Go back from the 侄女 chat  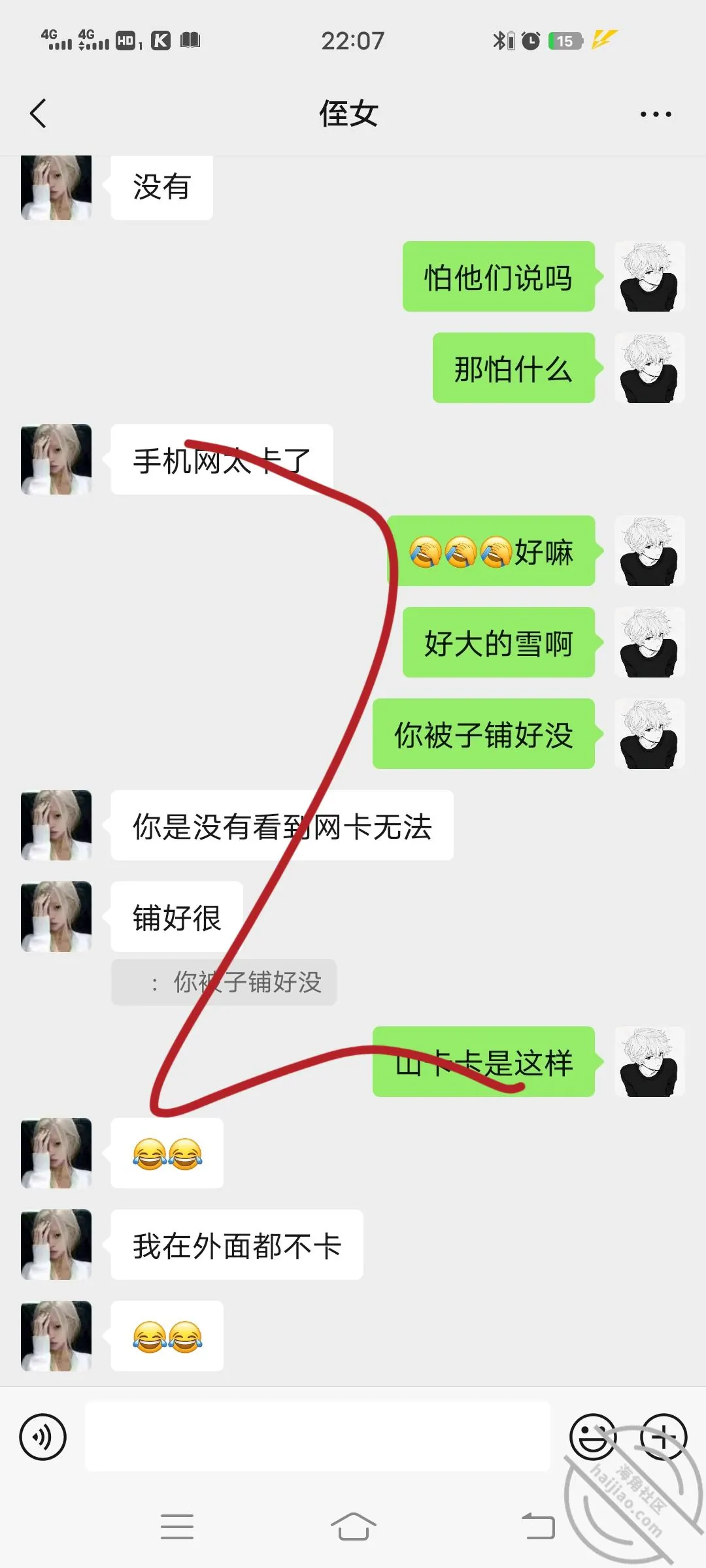[x=39, y=114]
